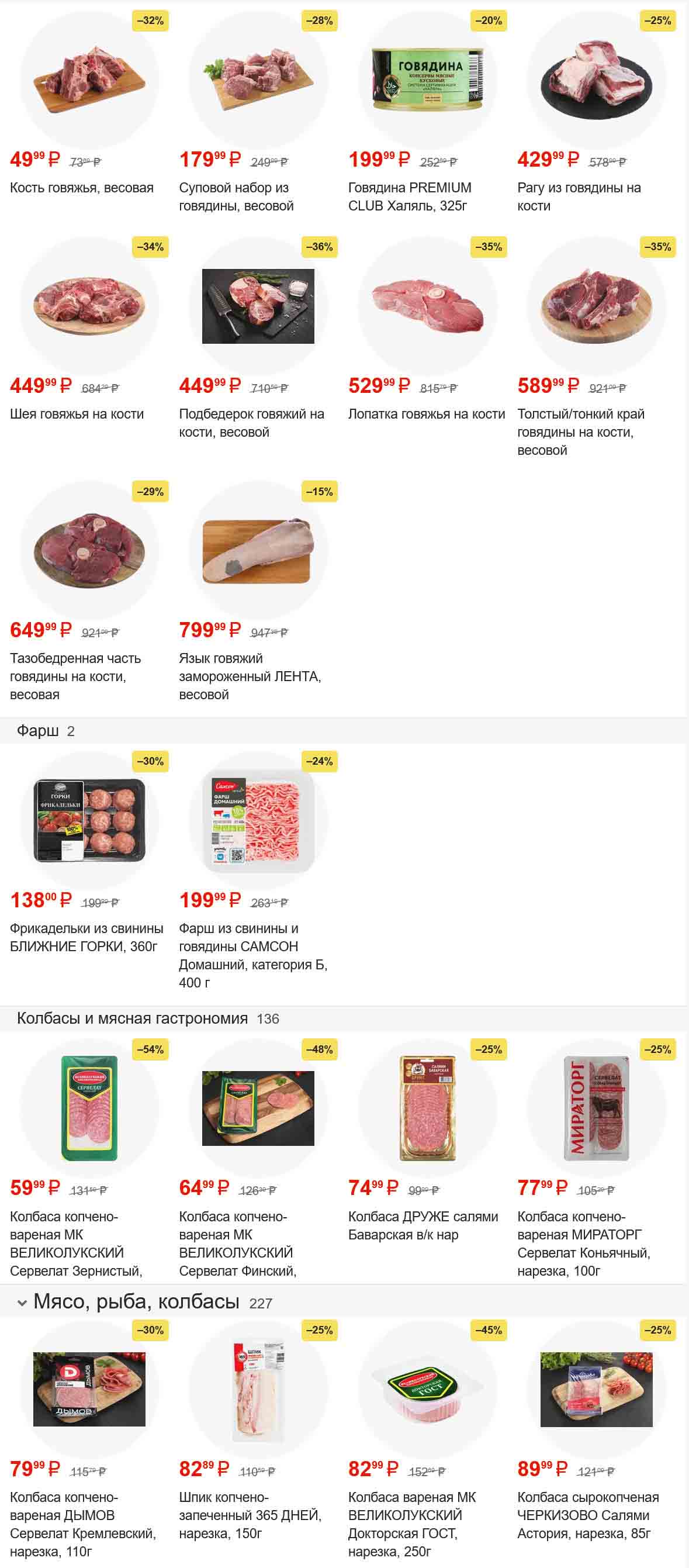Open Подбедерок говяжий на кости item
This screenshot has height=1568, width=689.
(258, 306)
